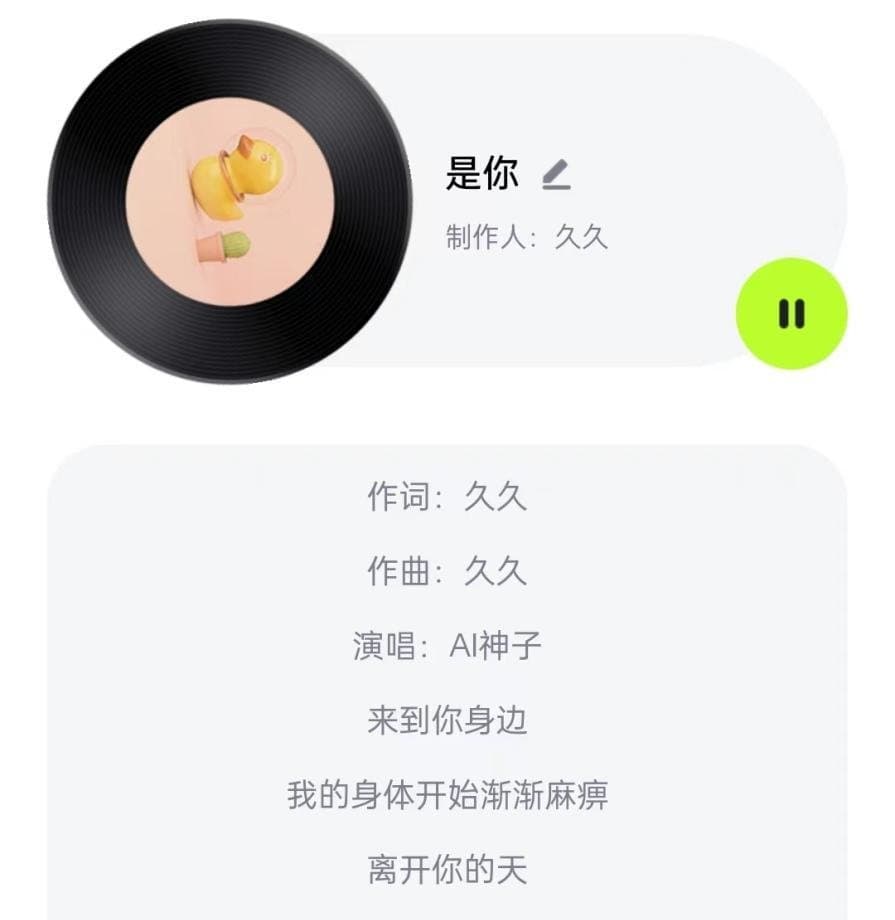Select the 制作人 credit line

pyautogui.click(x=524, y=237)
